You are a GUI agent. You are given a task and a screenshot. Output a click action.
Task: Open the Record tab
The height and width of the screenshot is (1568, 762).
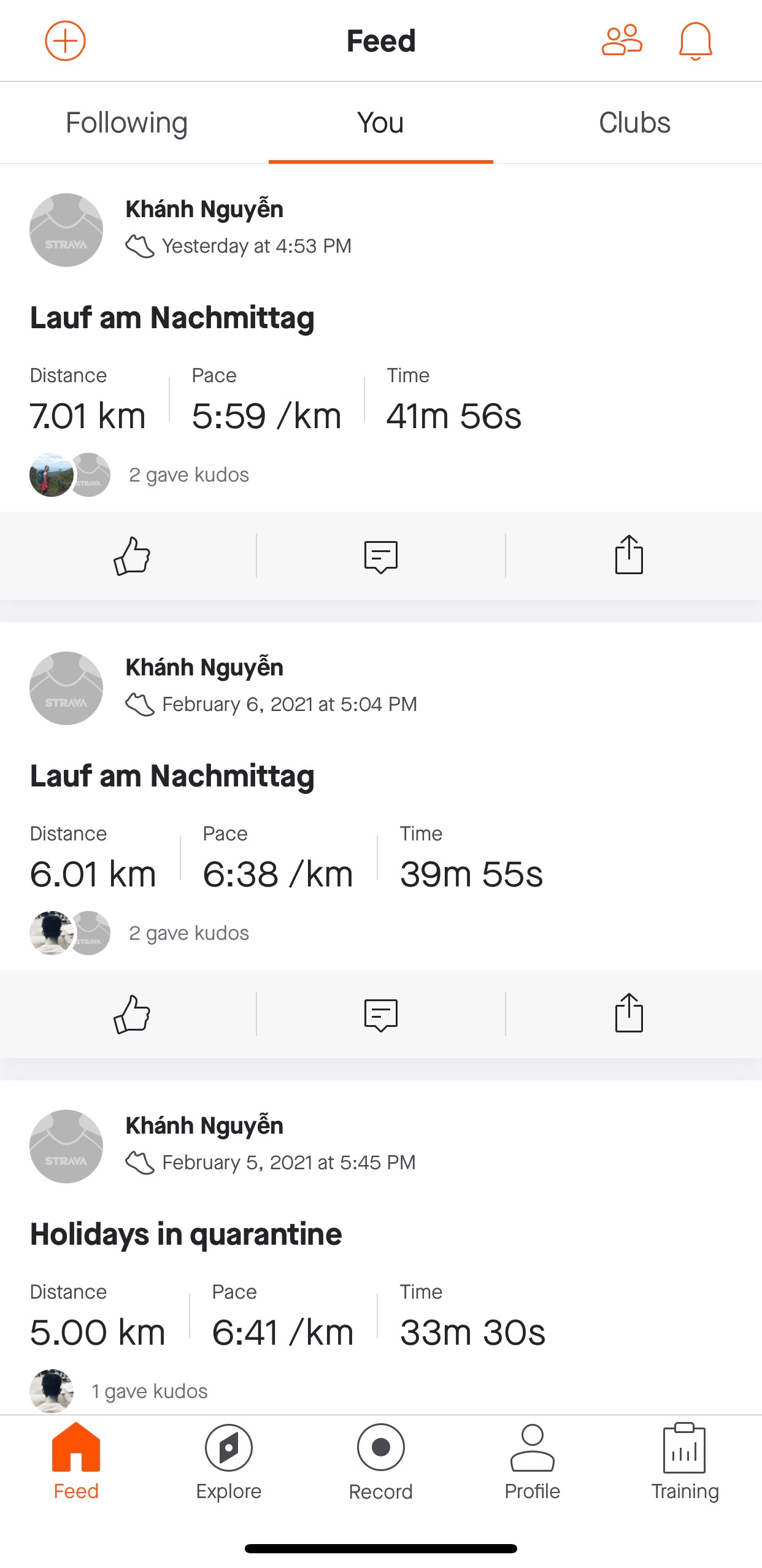tap(380, 1462)
